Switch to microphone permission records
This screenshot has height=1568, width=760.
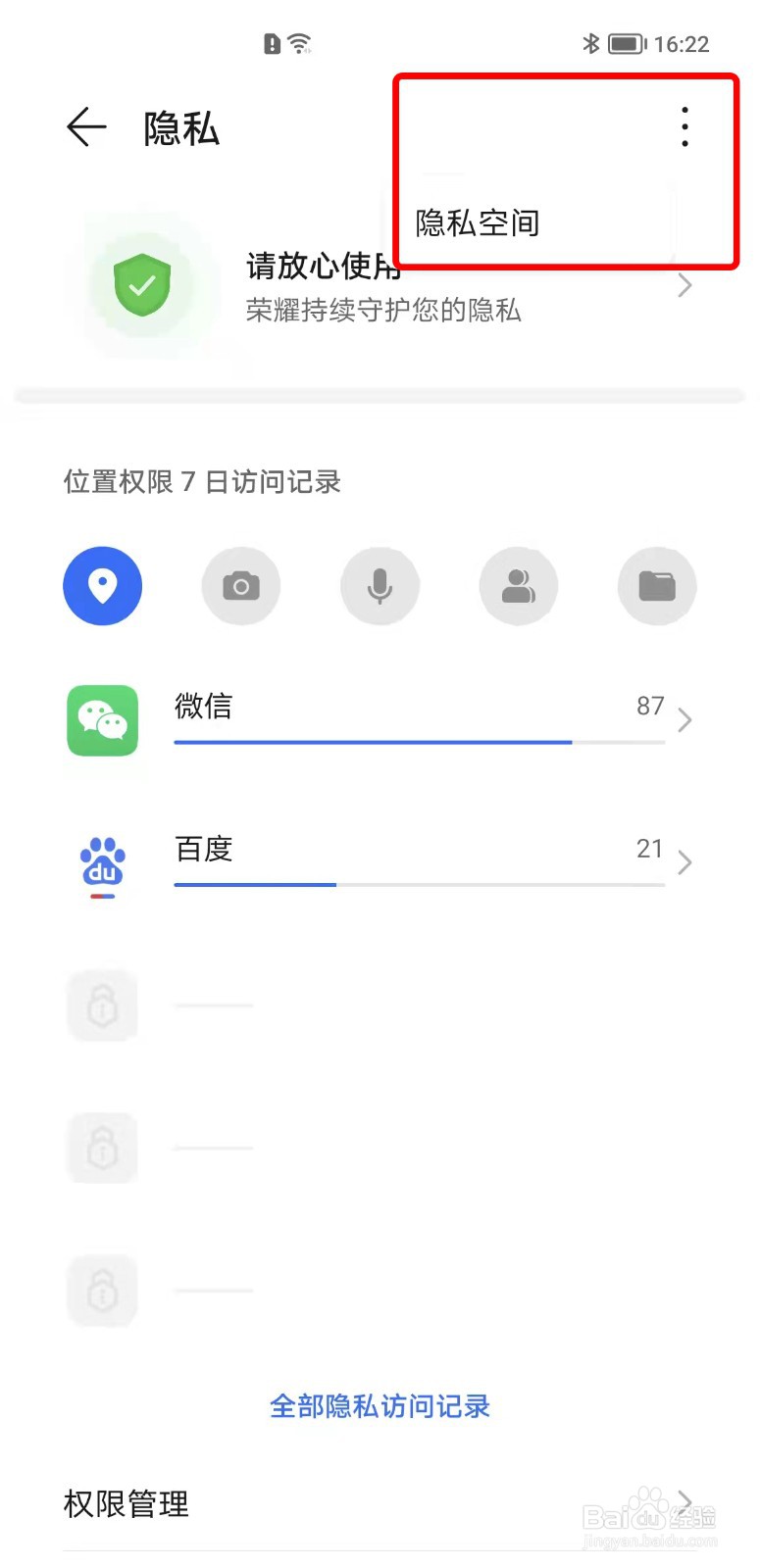point(380,586)
